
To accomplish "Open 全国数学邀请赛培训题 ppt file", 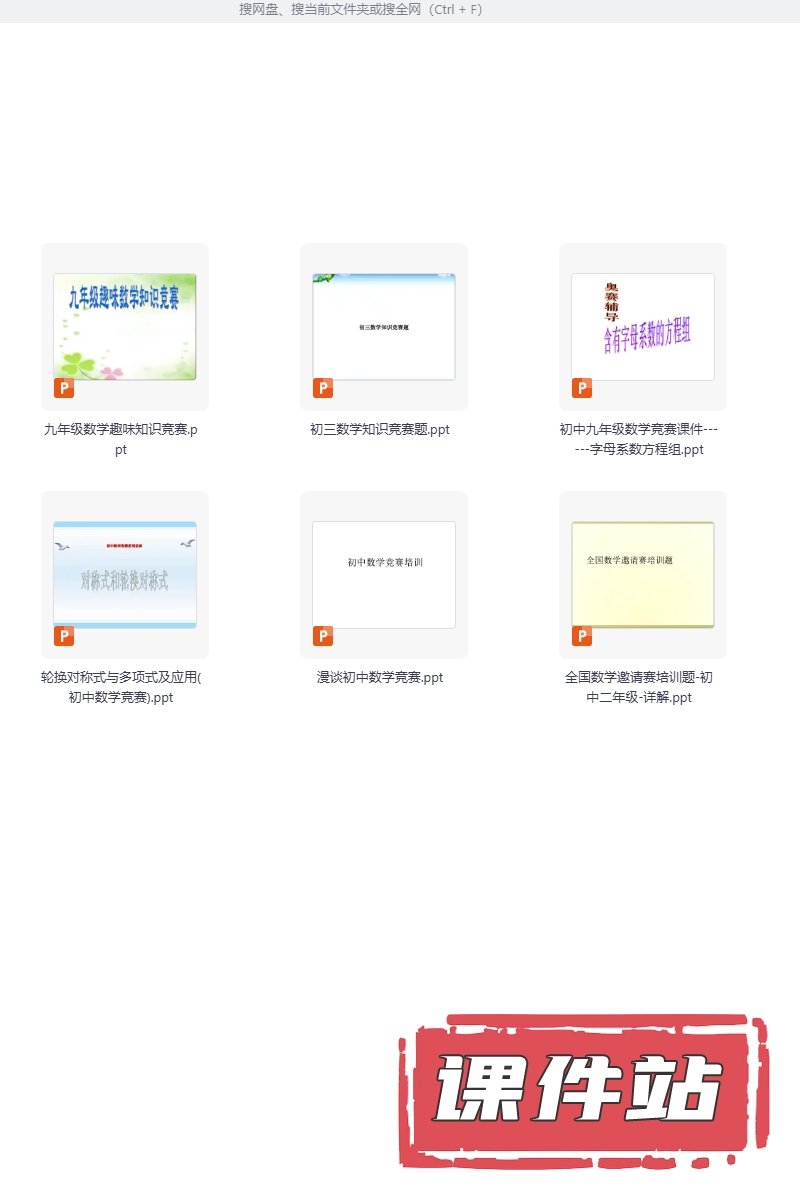I will tap(643, 575).
